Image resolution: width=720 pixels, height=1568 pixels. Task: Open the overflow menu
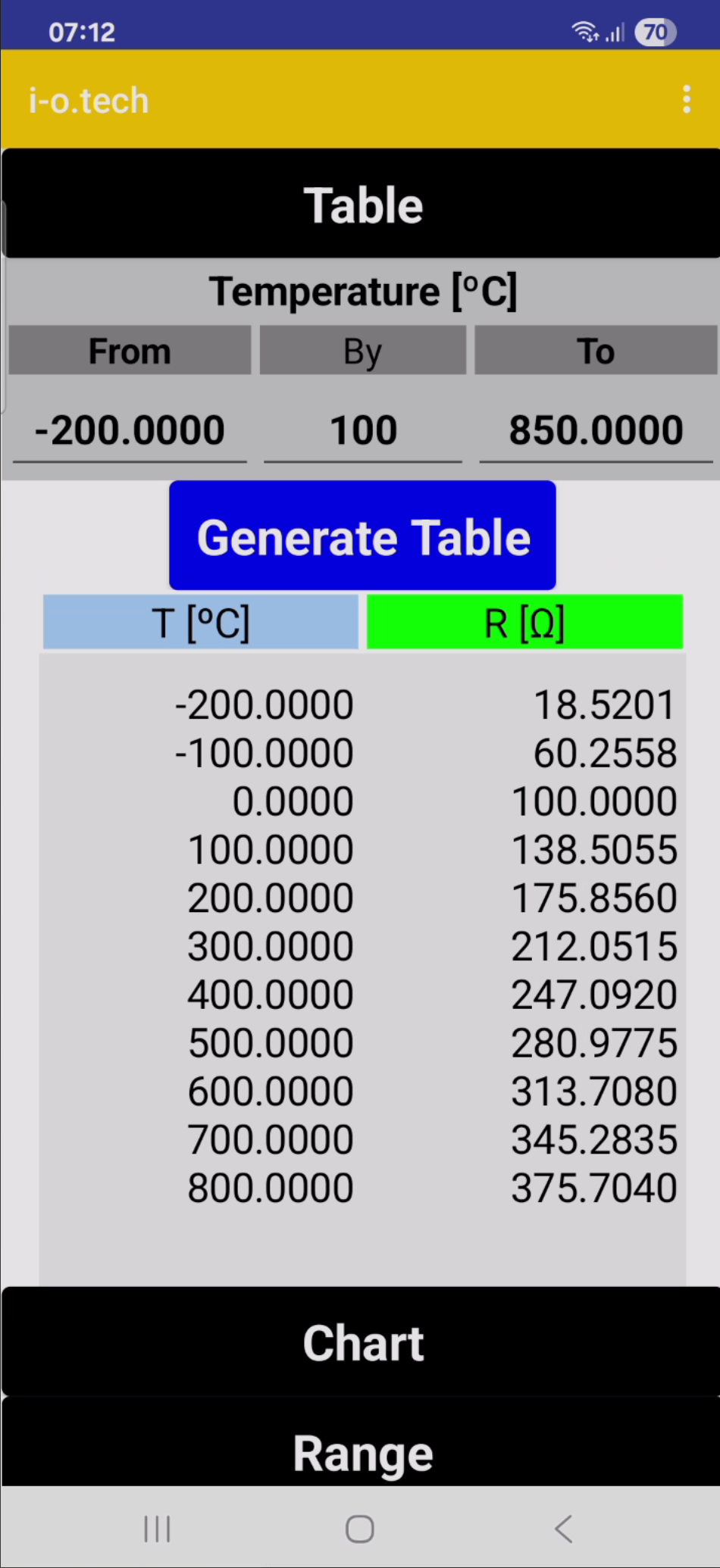[x=686, y=99]
